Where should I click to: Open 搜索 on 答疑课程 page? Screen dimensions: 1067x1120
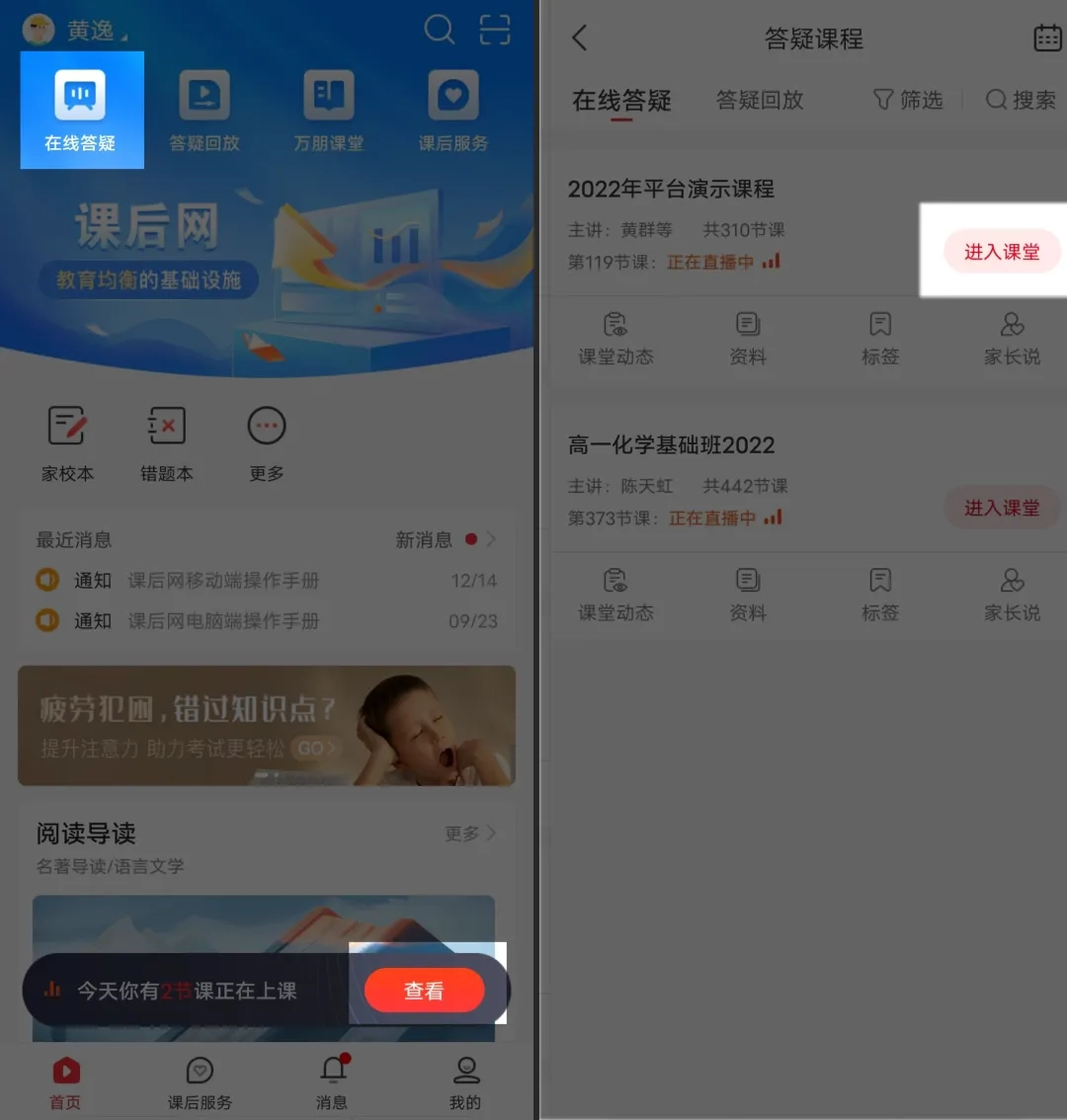click(1021, 100)
